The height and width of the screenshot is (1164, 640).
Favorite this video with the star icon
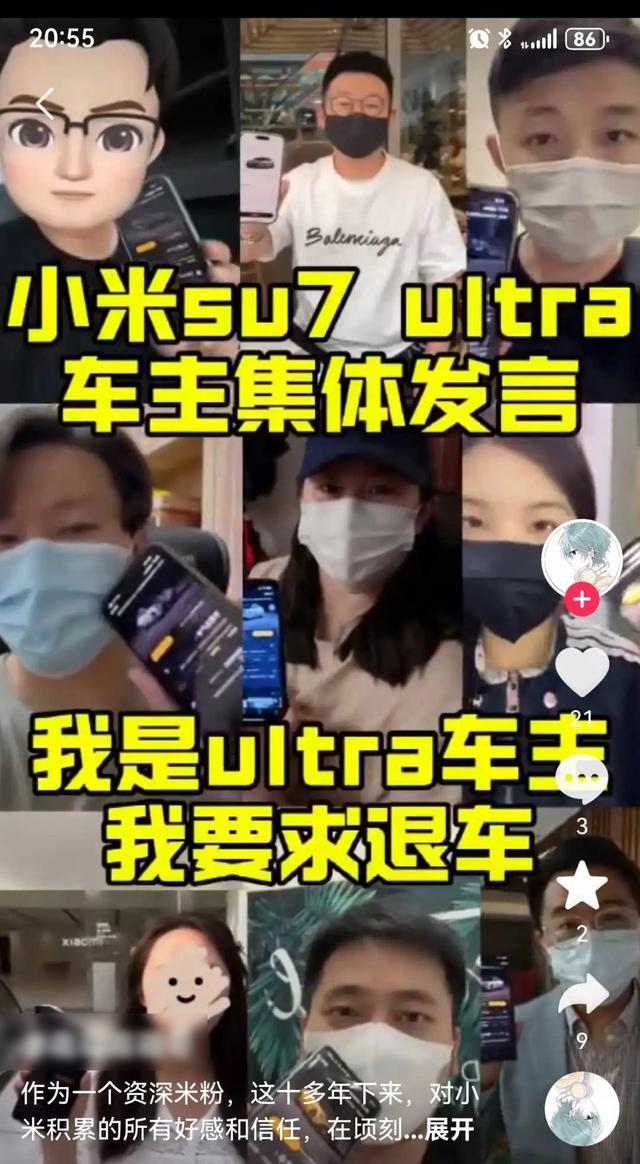[582, 886]
